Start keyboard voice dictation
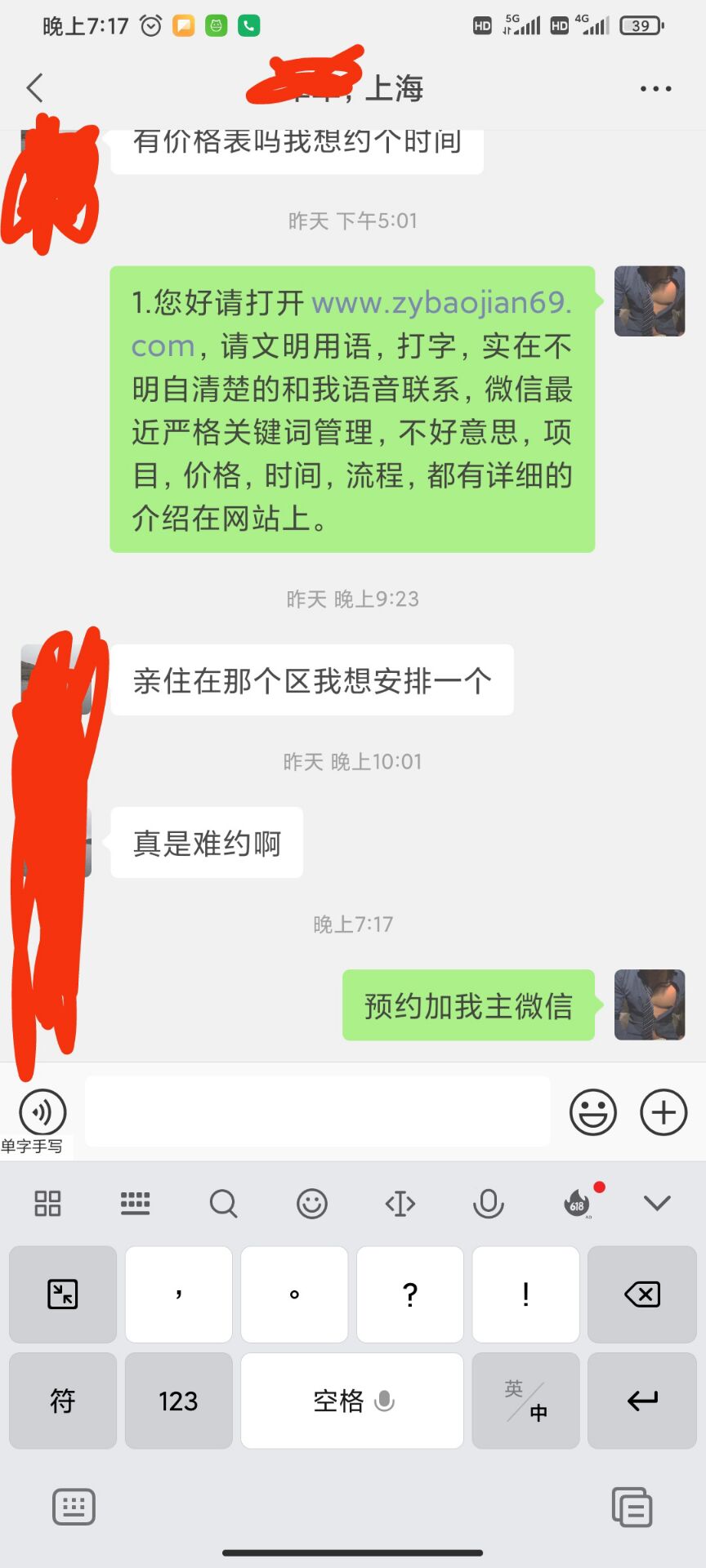The image size is (706, 1568). pos(488,1203)
